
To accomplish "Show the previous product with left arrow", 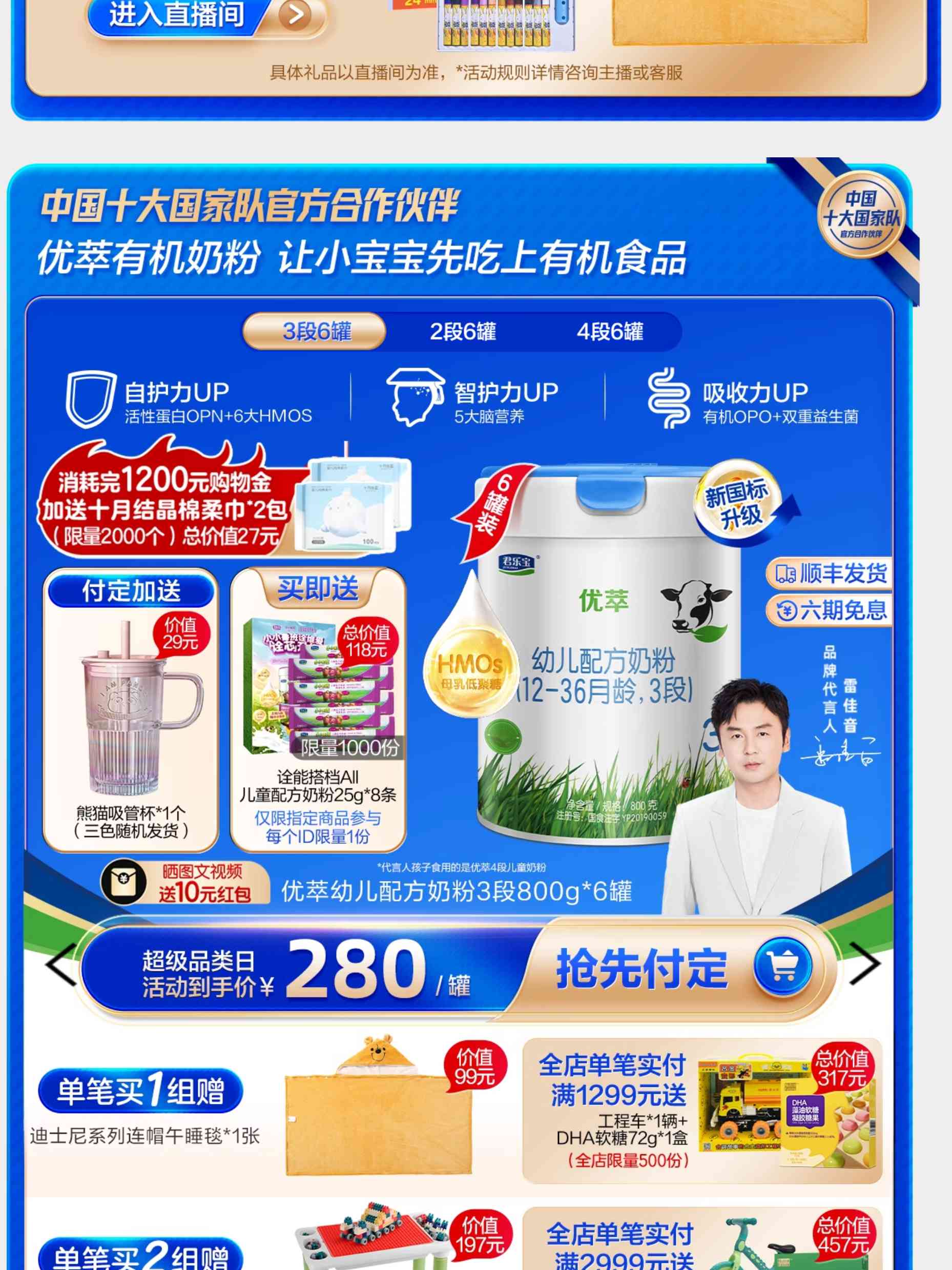I will point(60,964).
